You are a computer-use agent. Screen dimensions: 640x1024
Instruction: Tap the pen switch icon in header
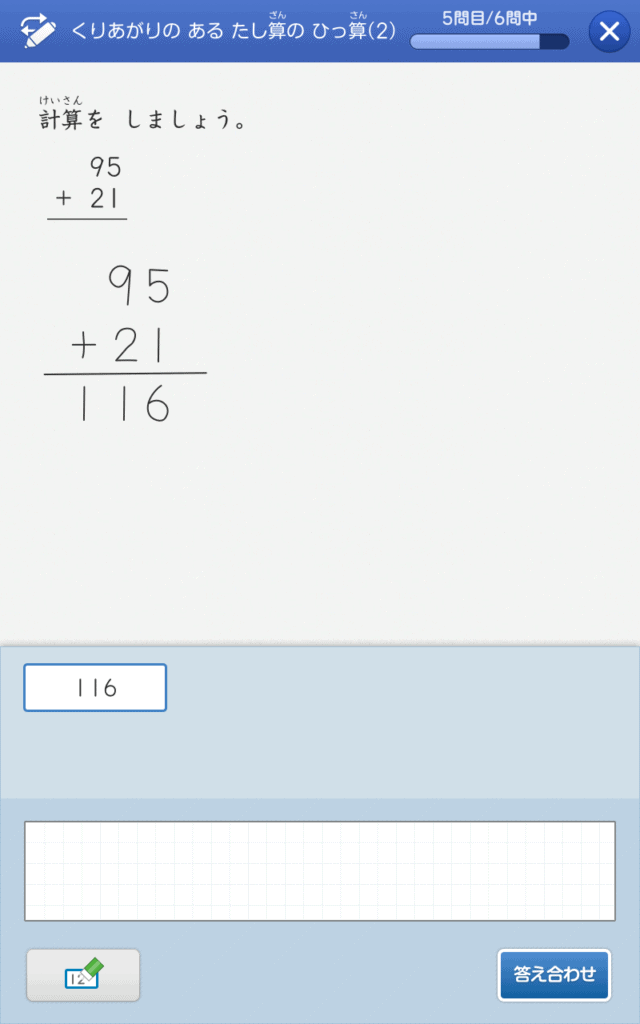(38, 32)
